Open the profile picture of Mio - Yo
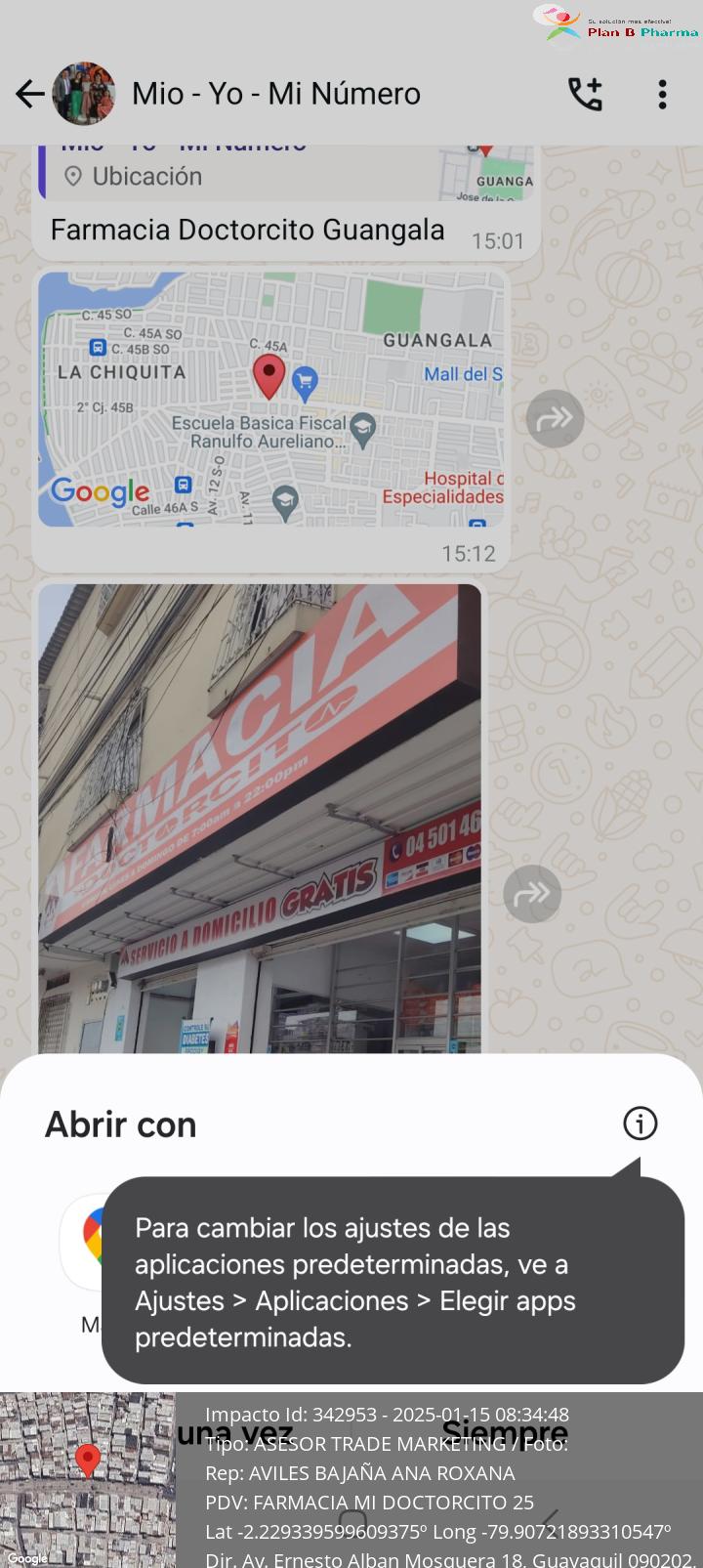Viewport: 703px width, 1568px height. click(x=84, y=94)
